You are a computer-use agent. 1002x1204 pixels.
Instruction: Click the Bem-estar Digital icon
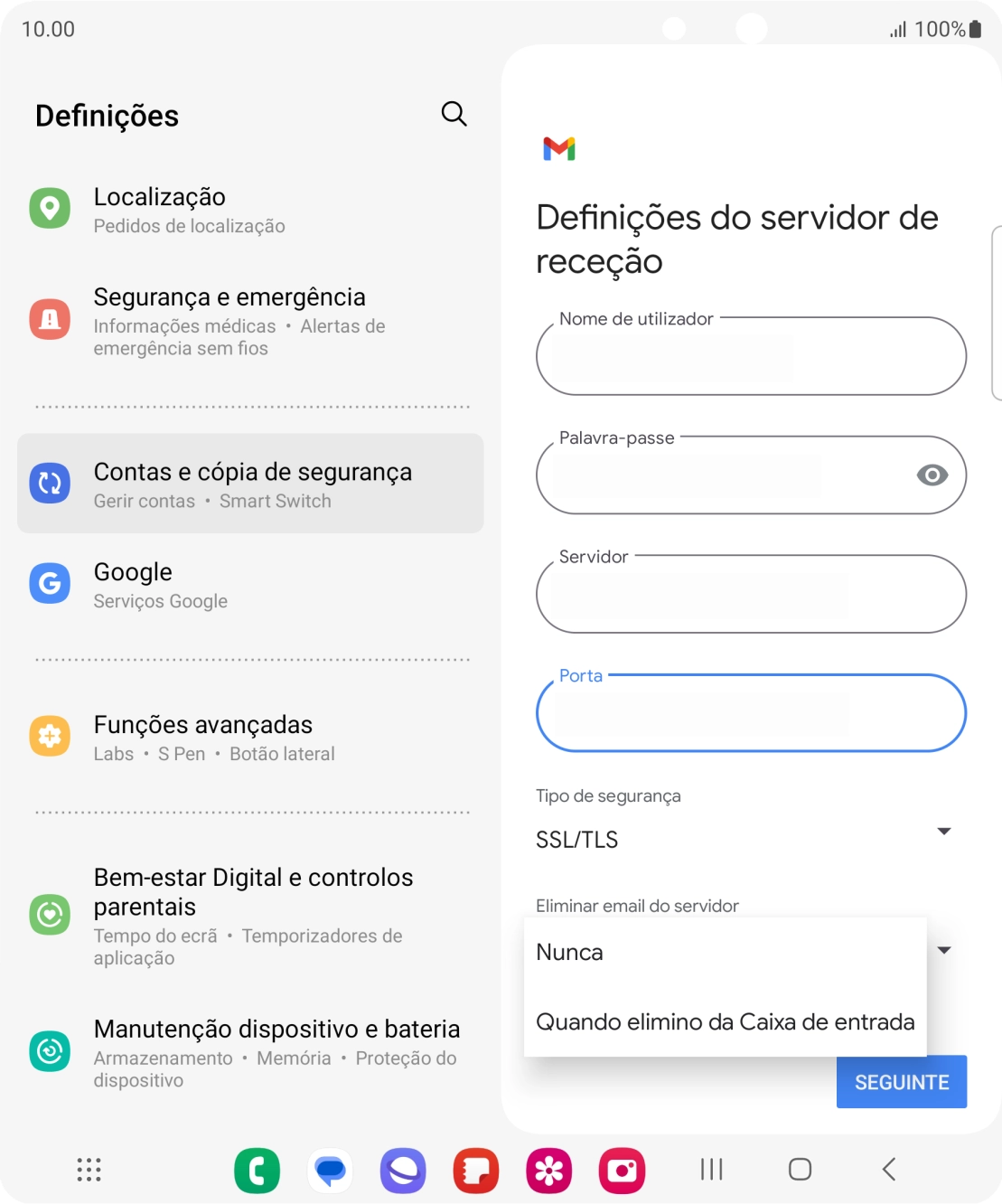coord(51,915)
